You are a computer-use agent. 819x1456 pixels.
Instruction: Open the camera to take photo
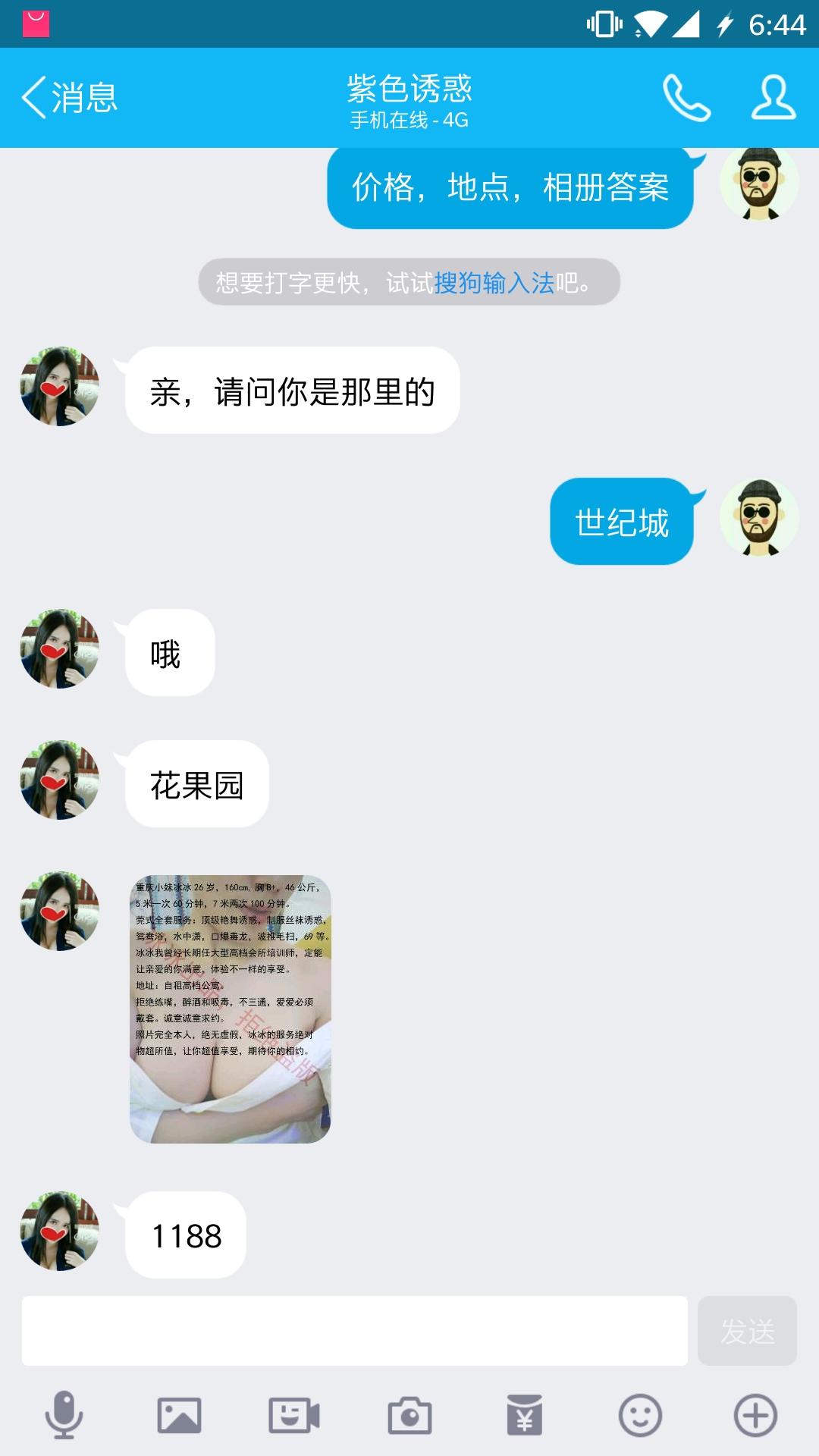click(409, 1415)
